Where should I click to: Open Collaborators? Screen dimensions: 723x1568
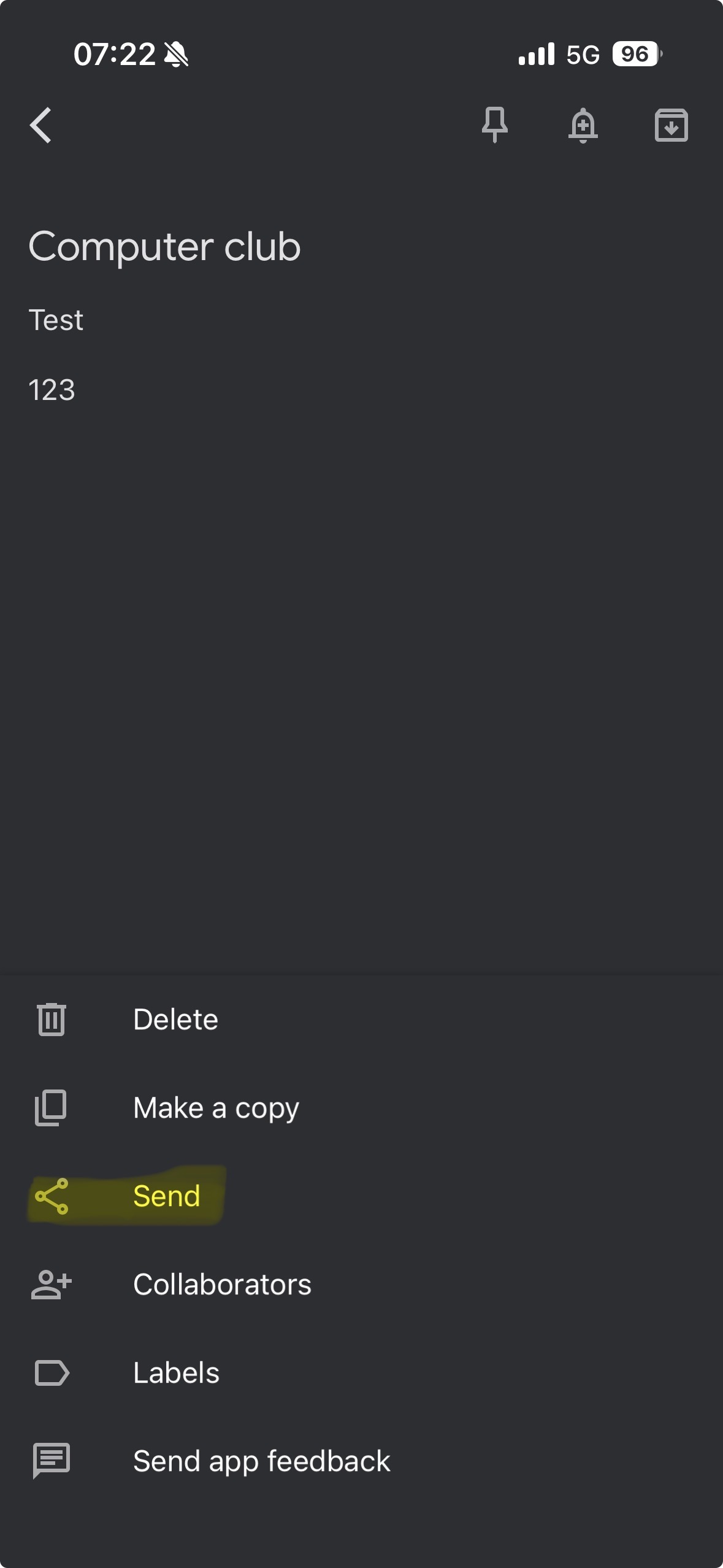(x=221, y=1285)
